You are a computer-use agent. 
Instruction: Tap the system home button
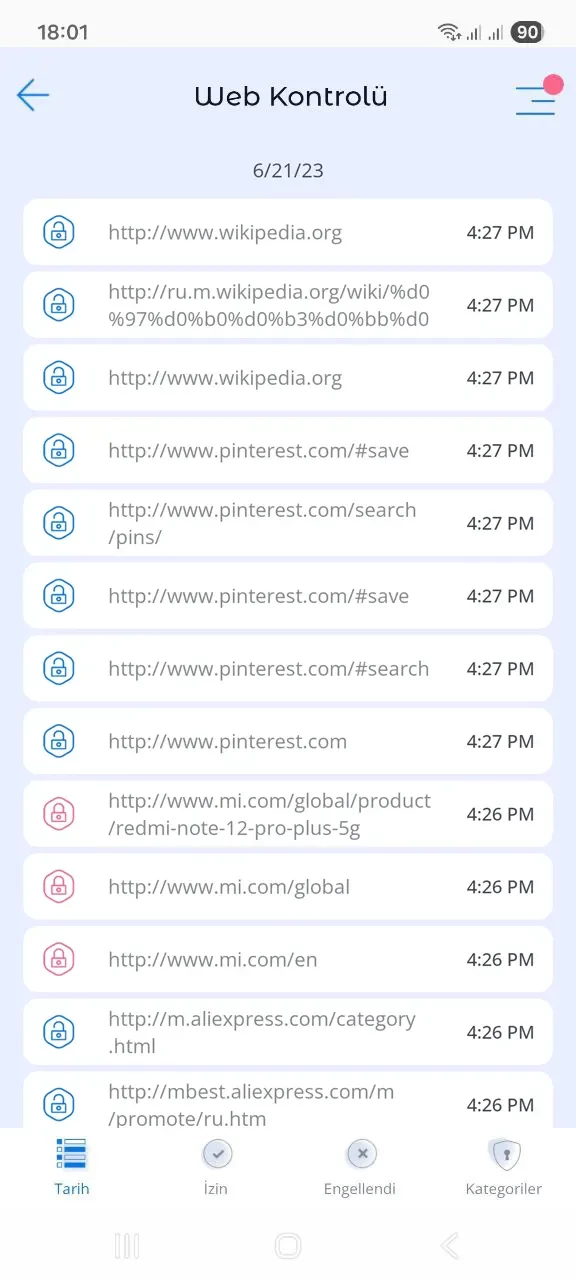pos(288,1245)
